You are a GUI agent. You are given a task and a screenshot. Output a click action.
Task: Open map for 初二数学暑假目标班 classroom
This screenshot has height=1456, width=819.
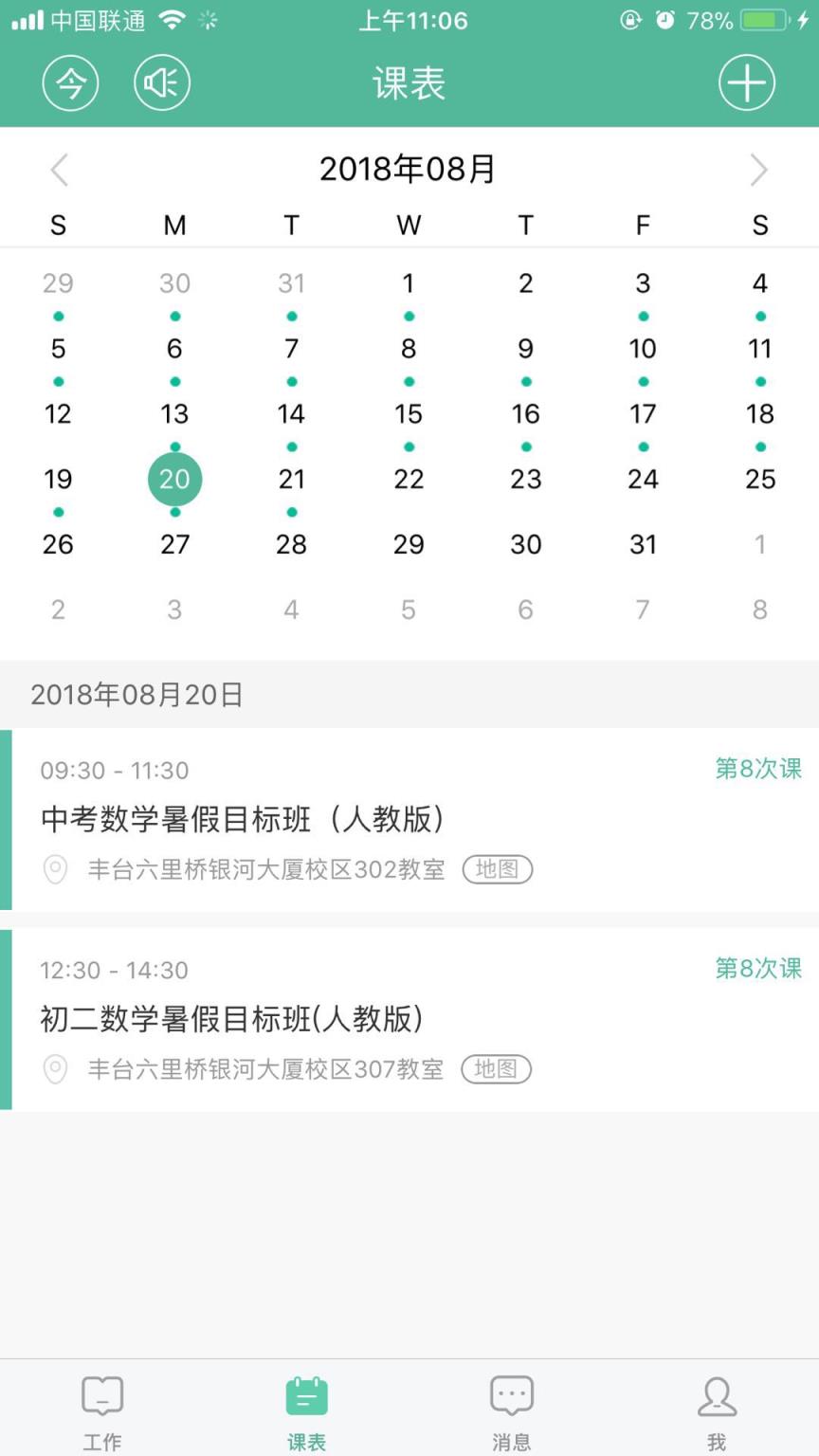tap(496, 1069)
